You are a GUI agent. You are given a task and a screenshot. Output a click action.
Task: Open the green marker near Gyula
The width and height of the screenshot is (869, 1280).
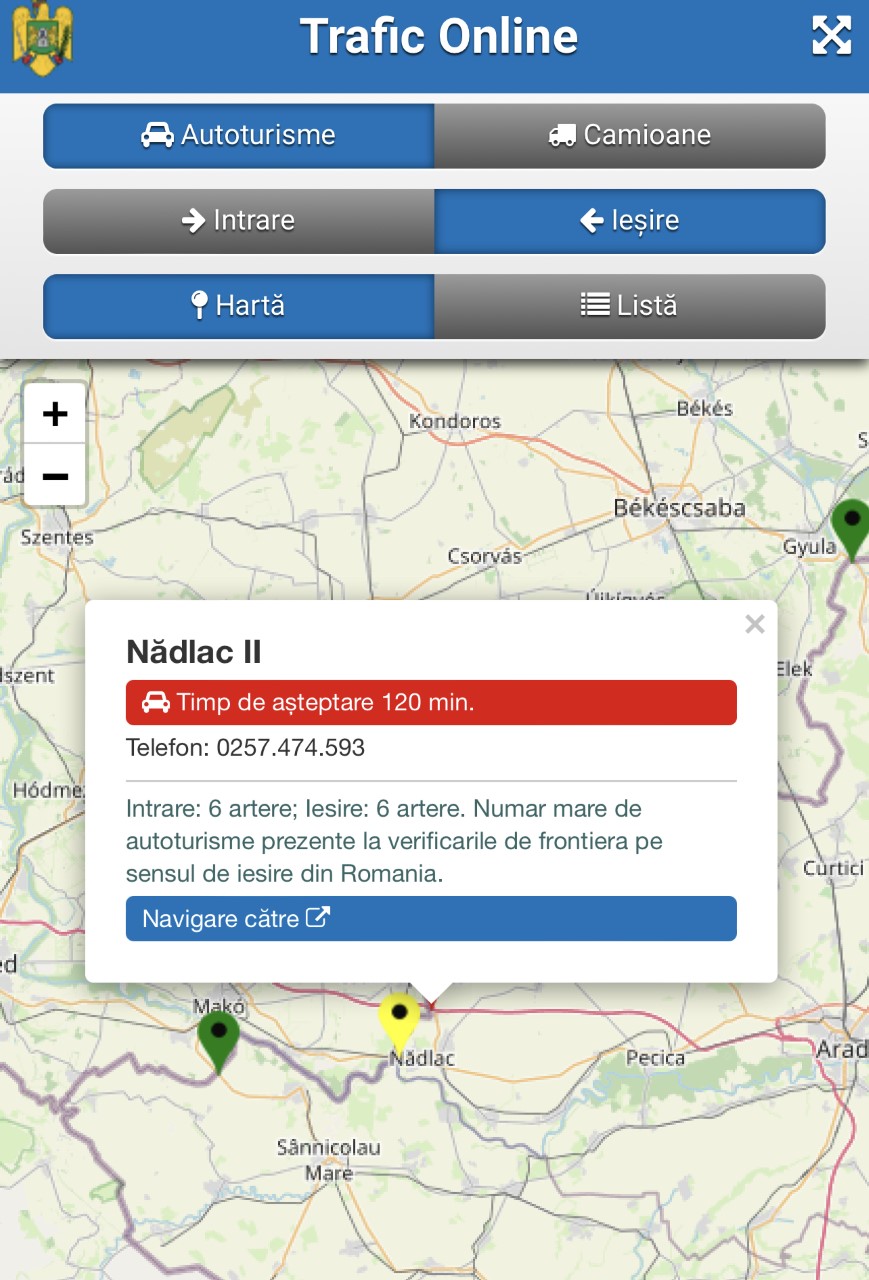(851, 524)
